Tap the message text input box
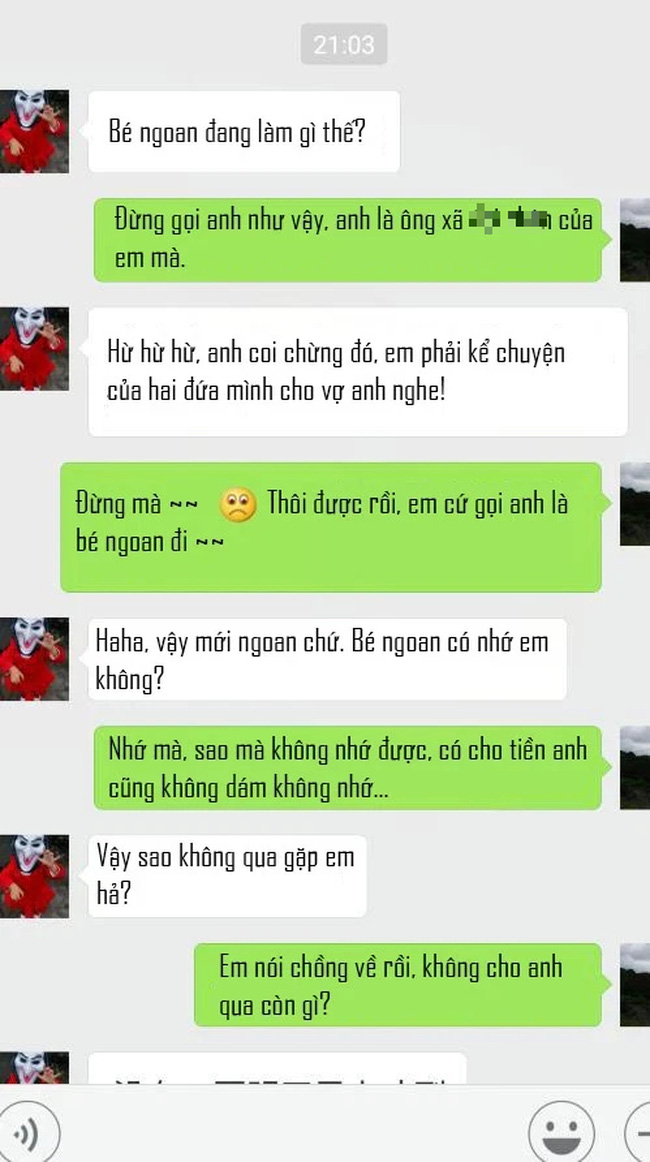This screenshot has height=1162, width=650. click(x=294, y=1132)
